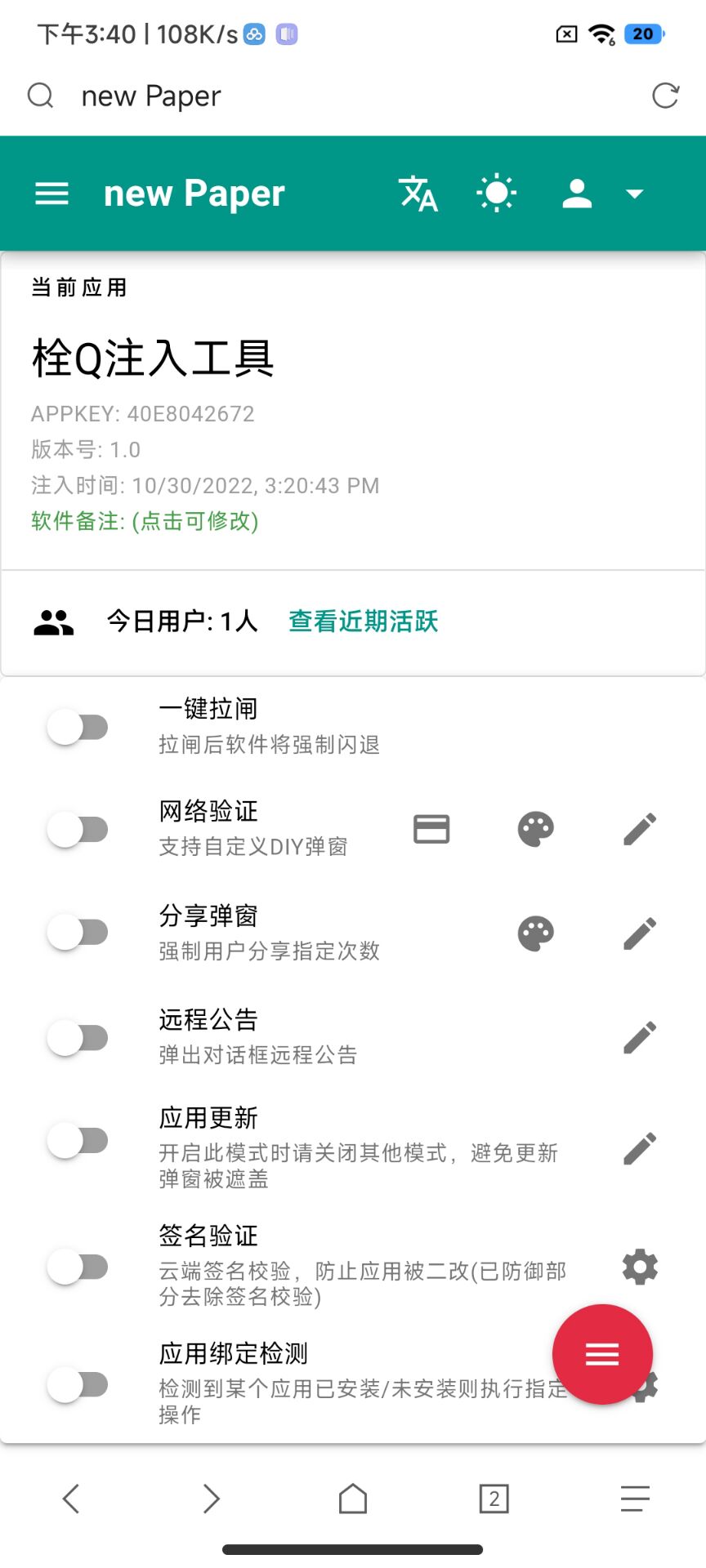Image resolution: width=706 pixels, height=1568 pixels.
Task: Open the card icon for 网络验证
Action: pyautogui.click(x=431, y=830)
